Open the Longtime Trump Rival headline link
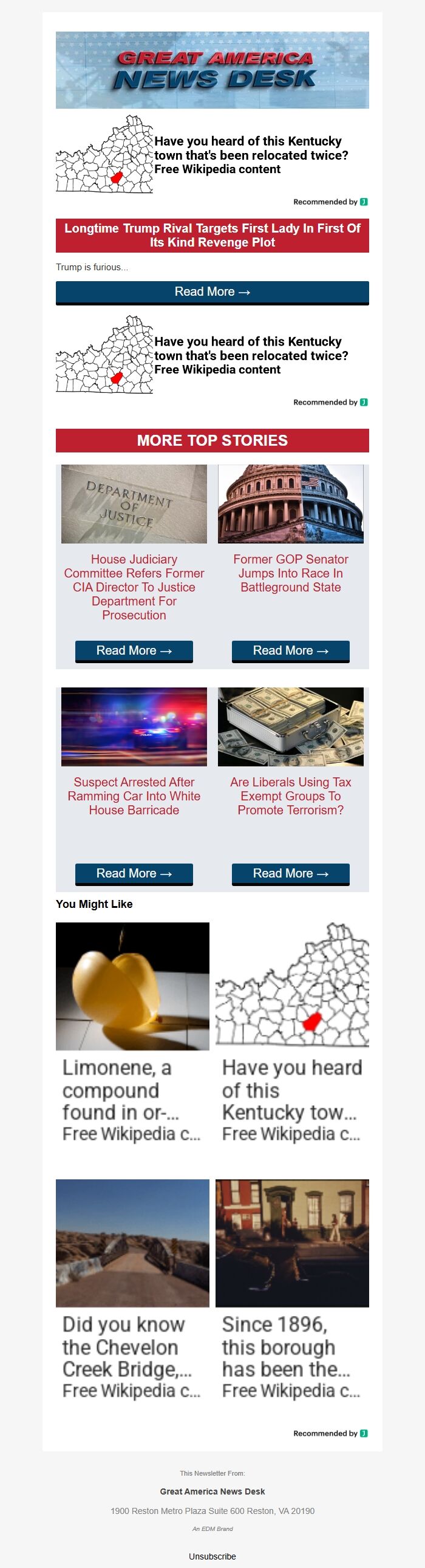 212,236
